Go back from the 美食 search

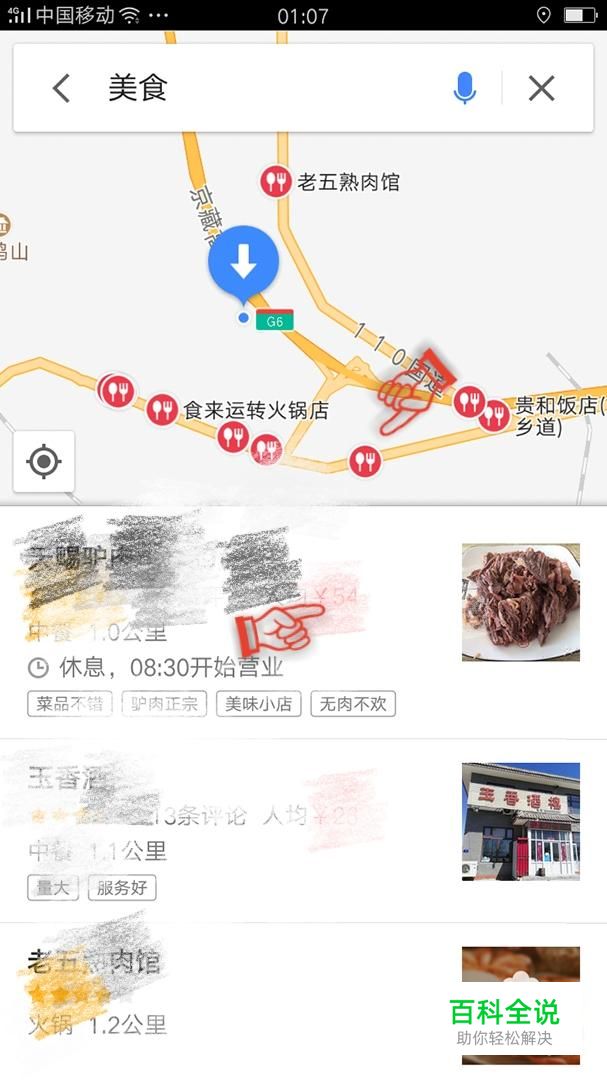[x=61, y=88]
